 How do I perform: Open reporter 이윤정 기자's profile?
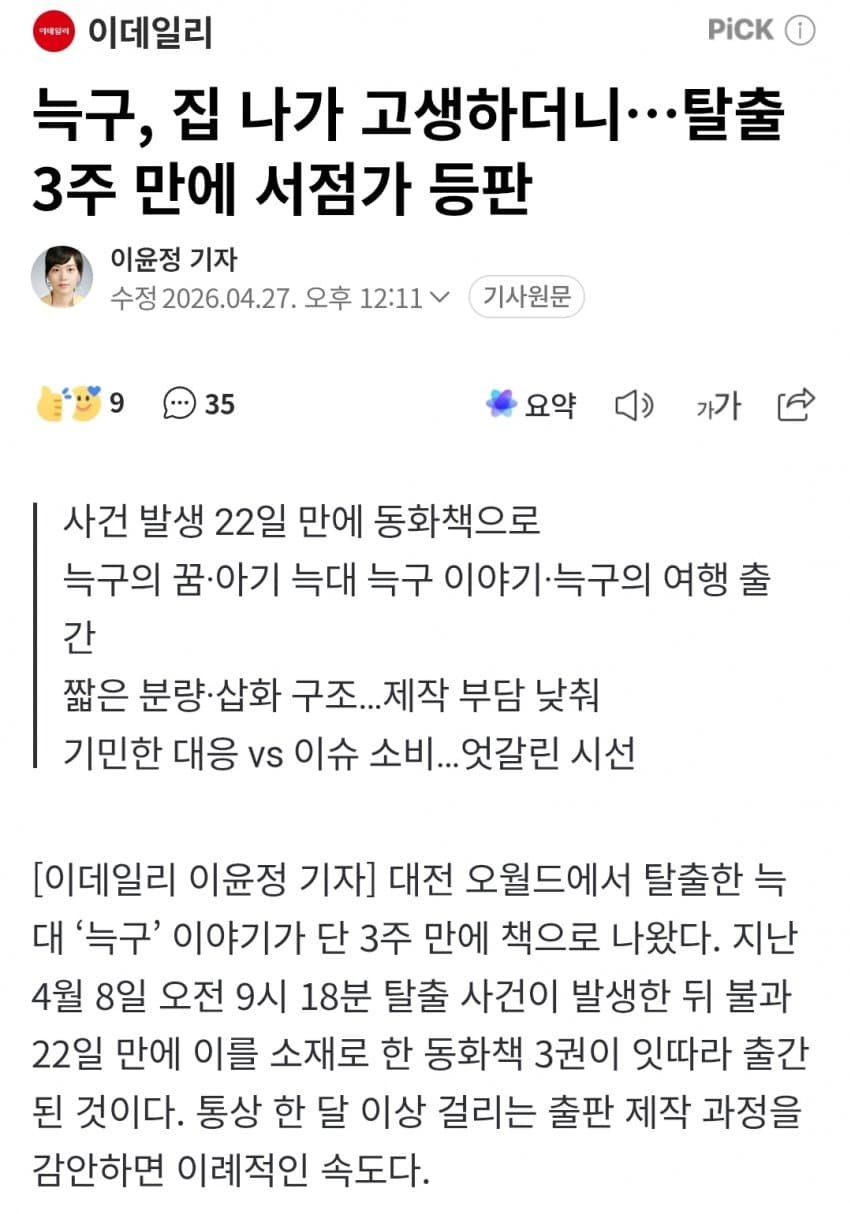[174, 259]
